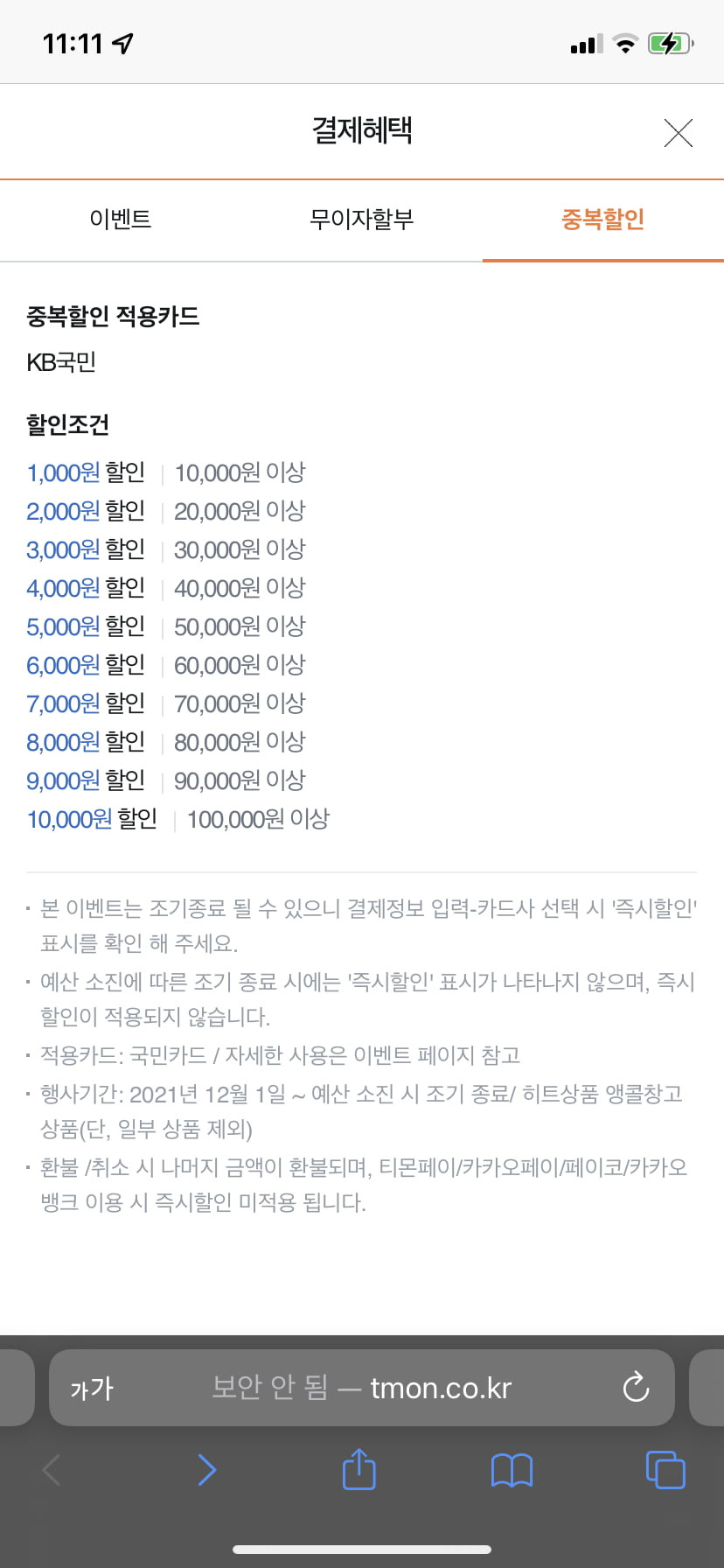Viewport: 724px width, 1568px height.
Task: Show all open Safari tabs
Action: (x=665, y=1470)
